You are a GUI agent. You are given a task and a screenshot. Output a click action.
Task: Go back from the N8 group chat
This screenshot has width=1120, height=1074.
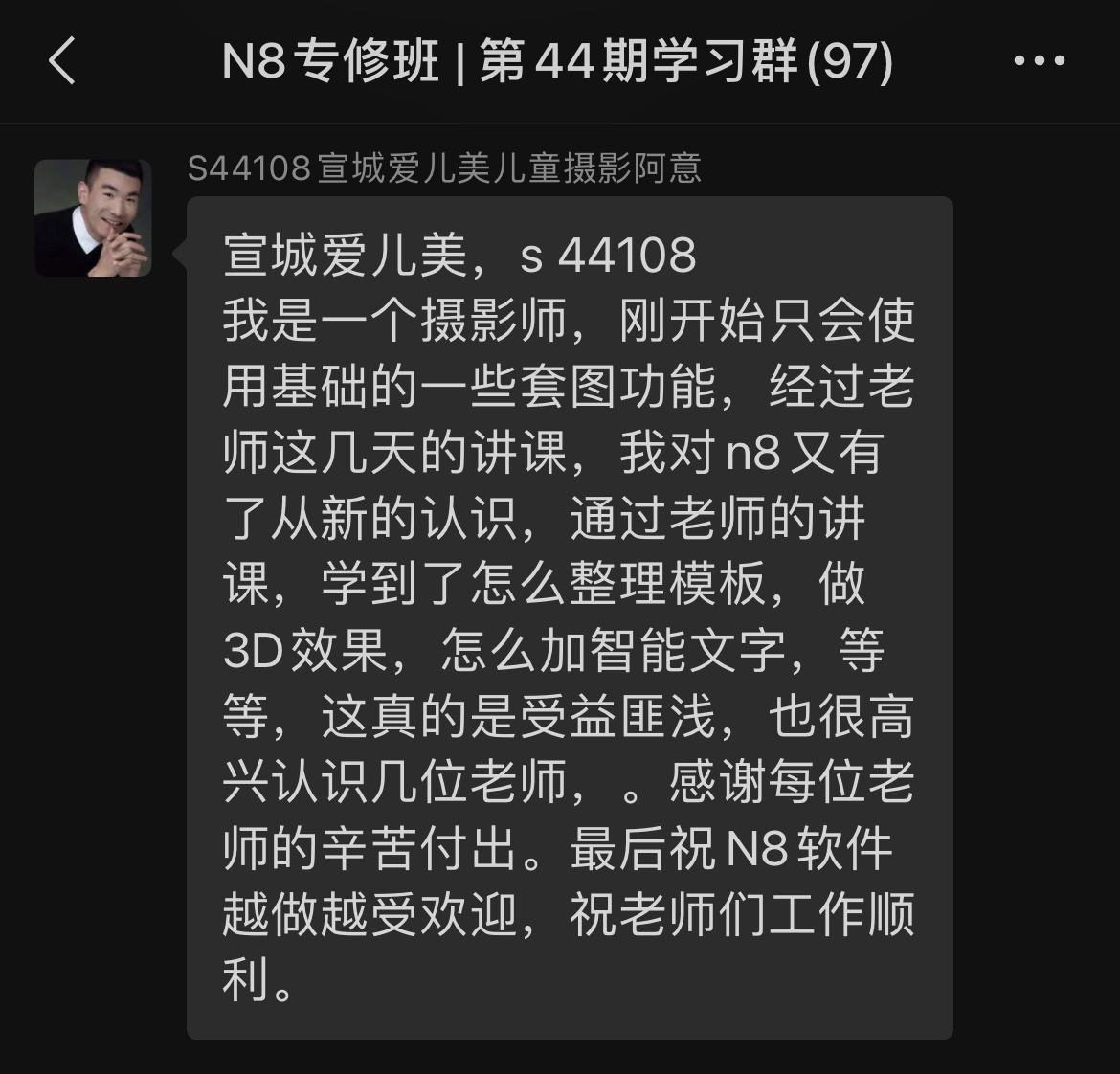(x=62, y=61)
